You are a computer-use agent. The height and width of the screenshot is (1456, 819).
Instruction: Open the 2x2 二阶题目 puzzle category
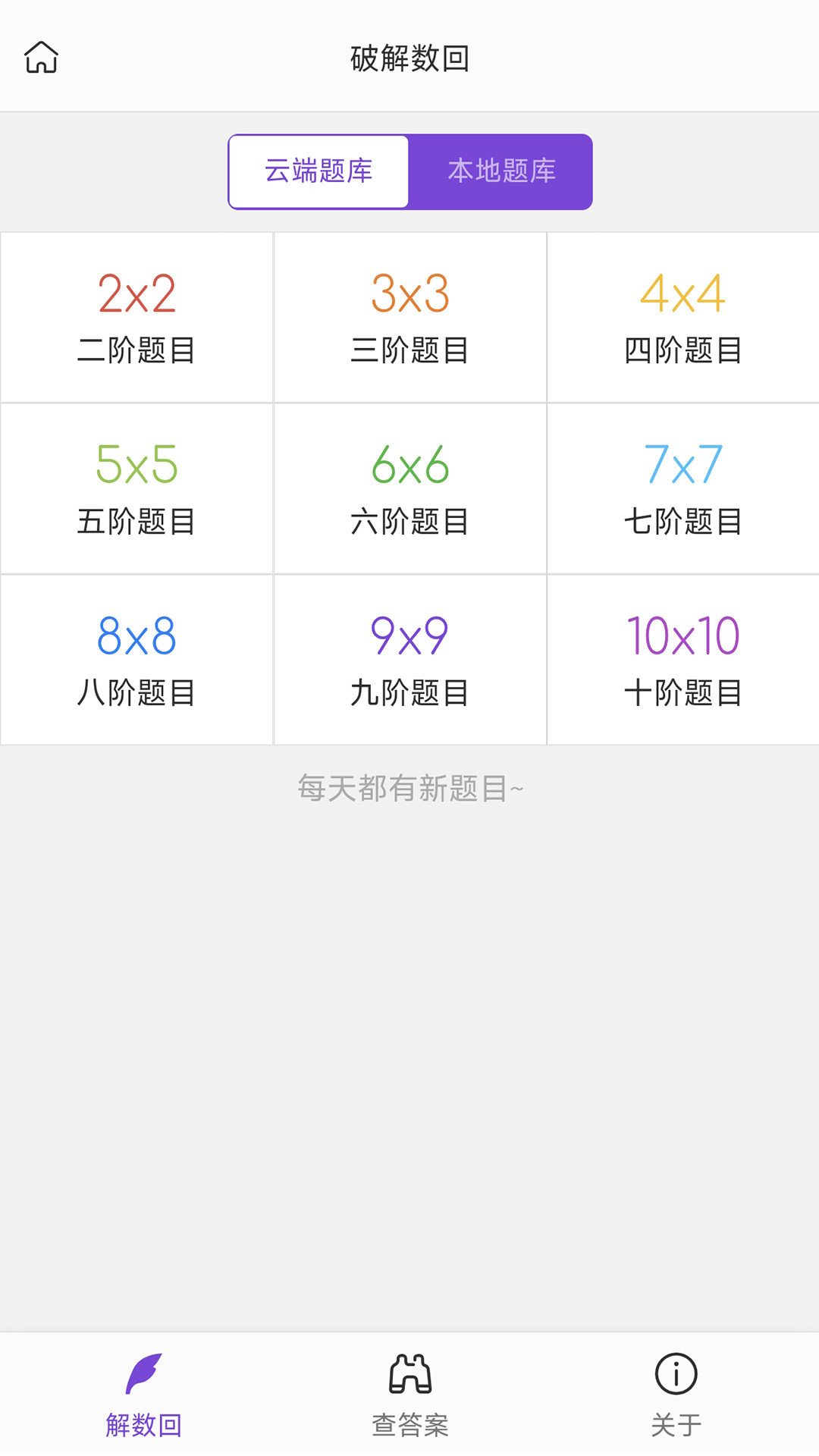click(x=136, y=316)
